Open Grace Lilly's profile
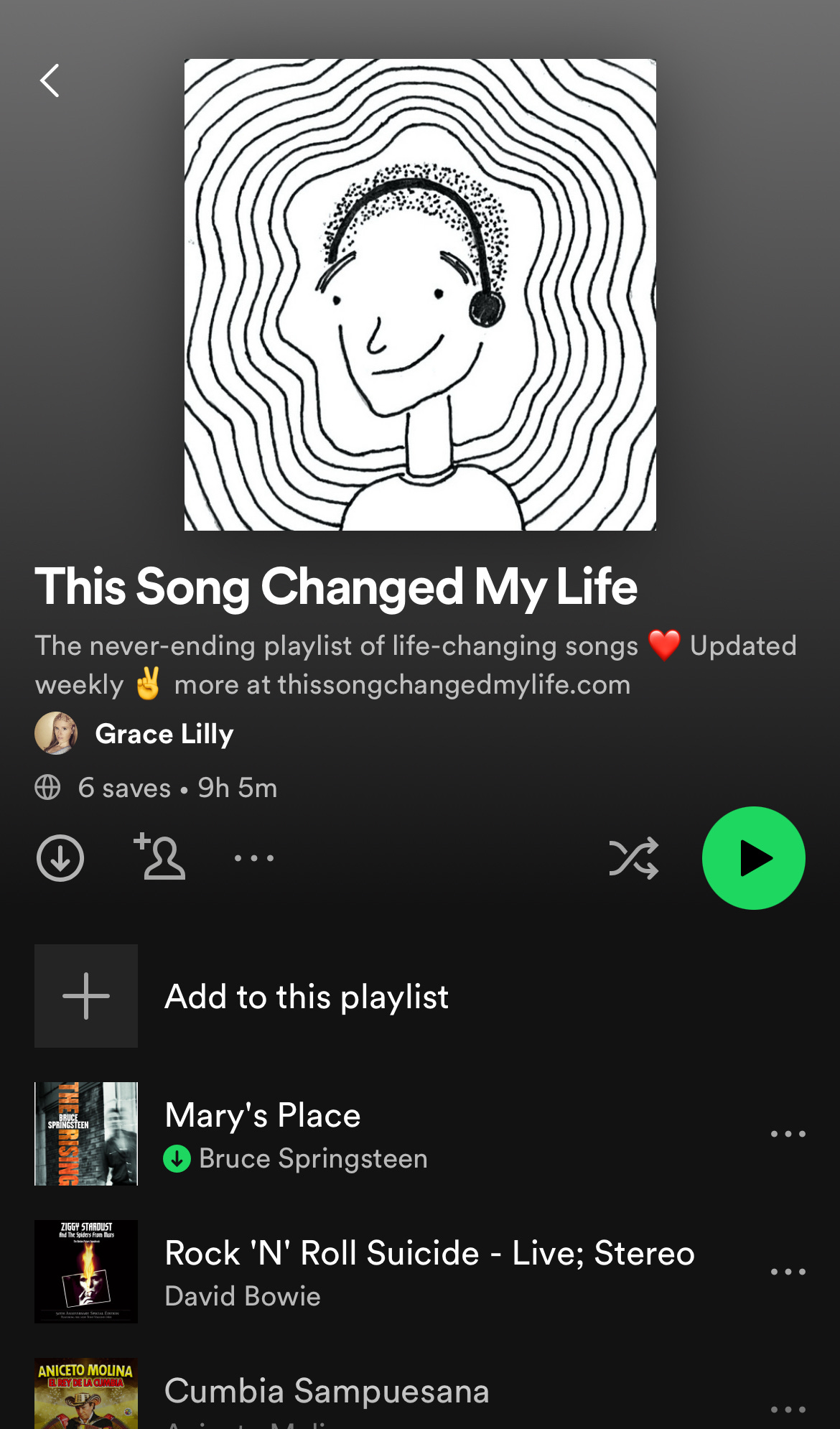Image resolution: width=840 pixels, height=1429 pixels. pos(164,734)
